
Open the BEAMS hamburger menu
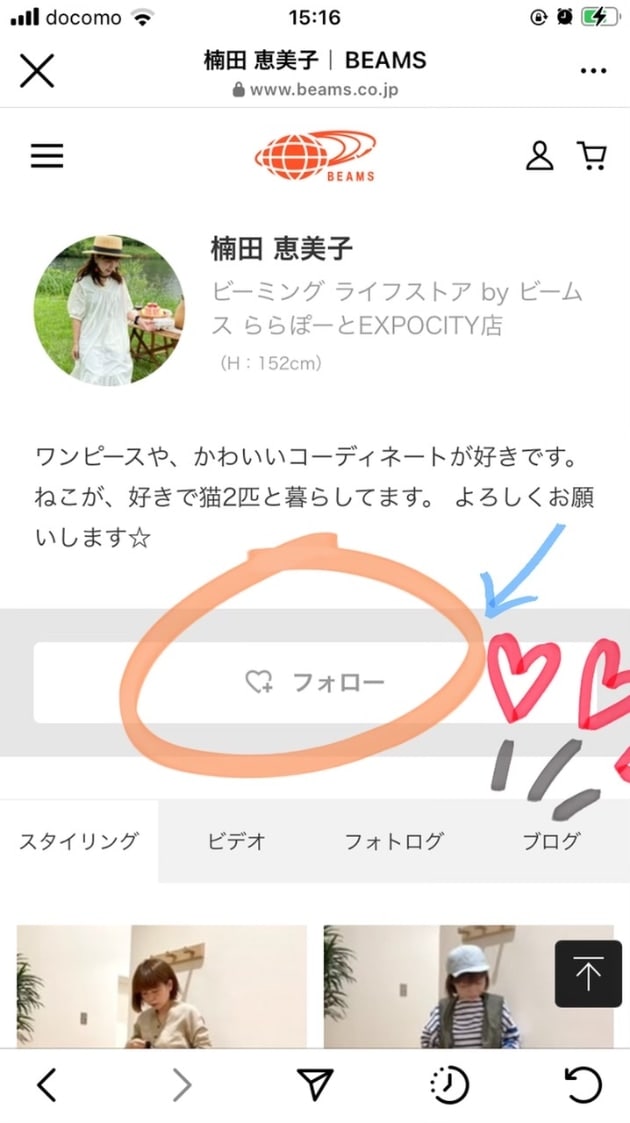click(x=47, y=156)
